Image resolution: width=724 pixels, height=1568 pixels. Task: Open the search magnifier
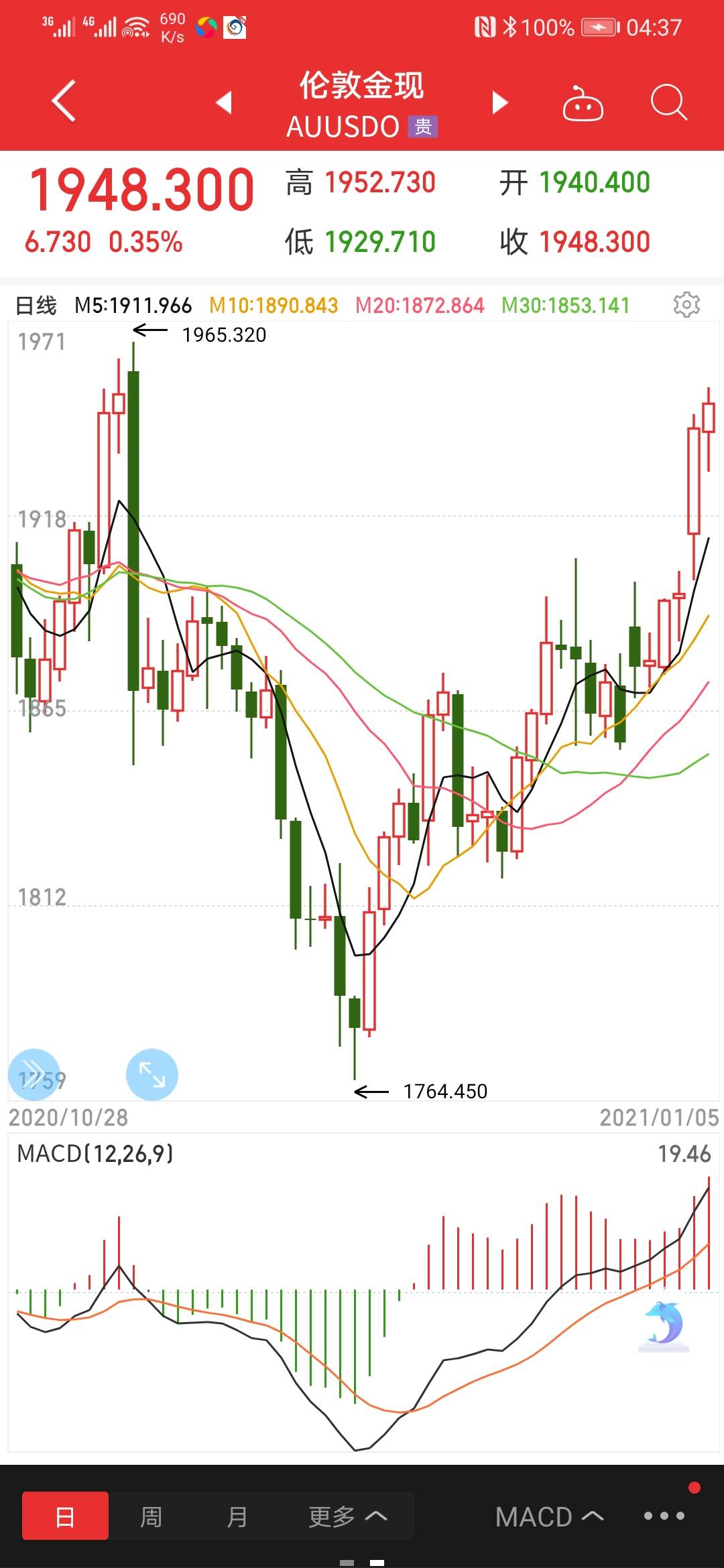point(668,103)
